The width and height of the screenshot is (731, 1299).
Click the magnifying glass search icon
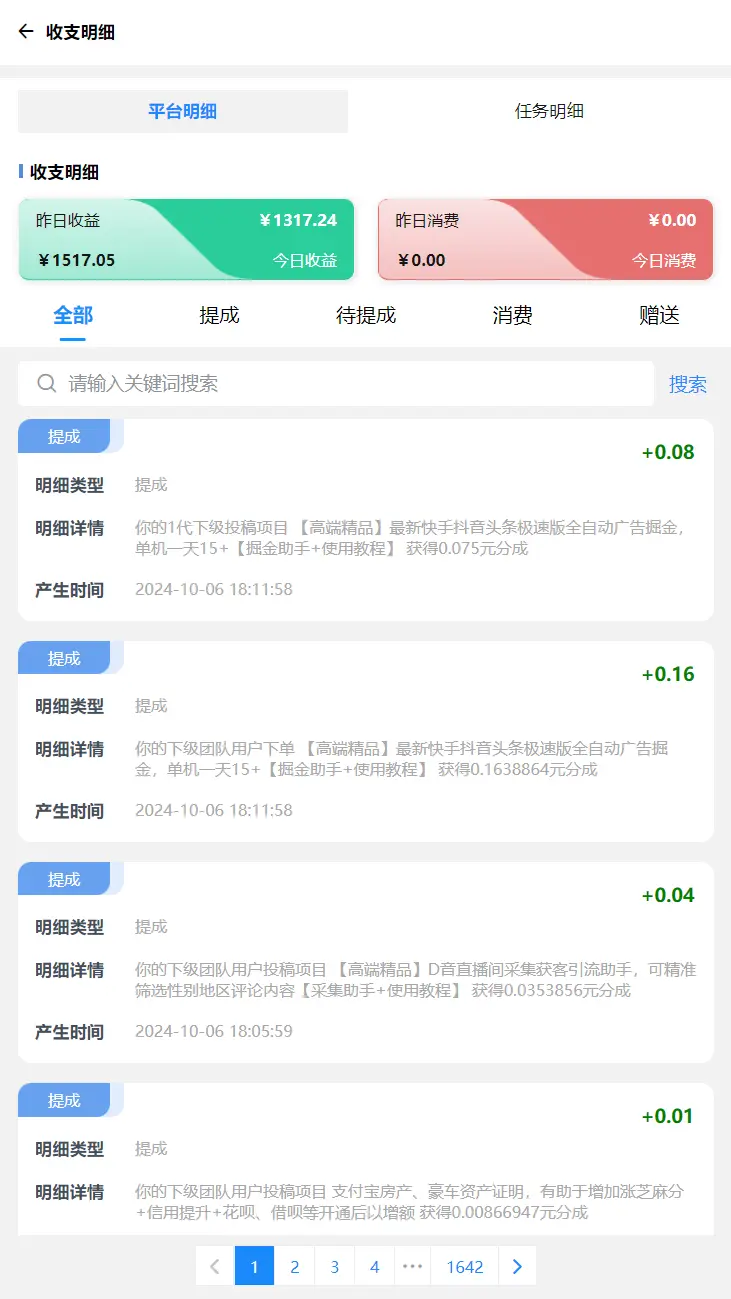[x=46, y=383]
